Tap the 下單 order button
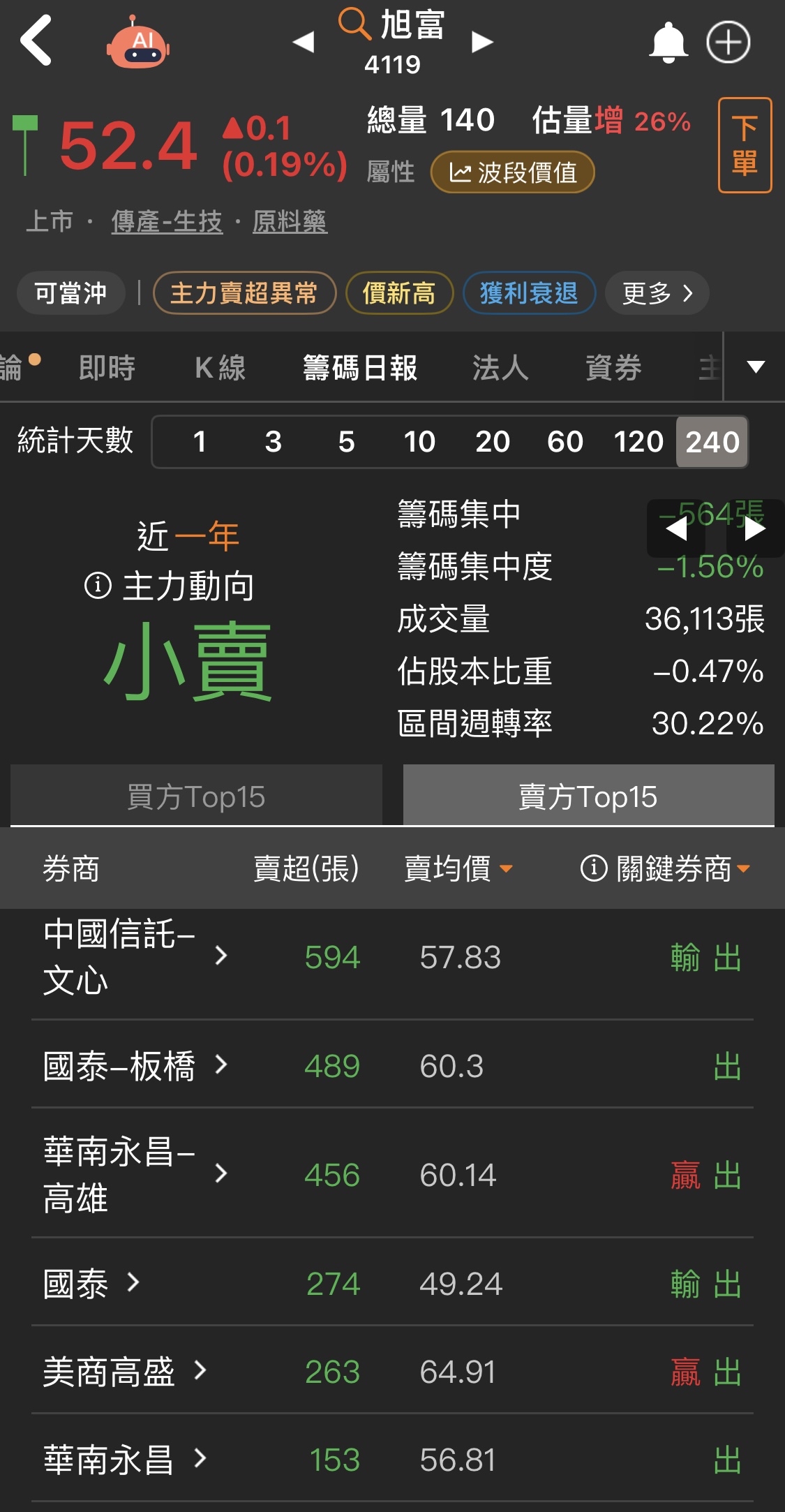 pyautogui.click(x=745, y=145)
